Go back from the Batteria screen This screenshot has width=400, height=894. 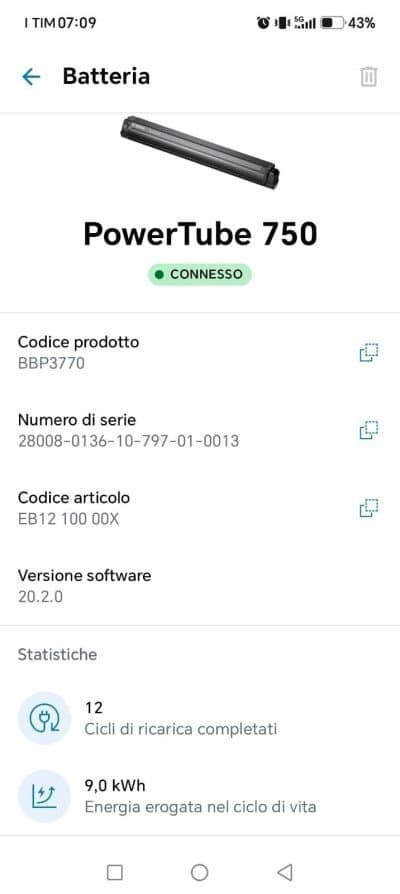point(31,76)
